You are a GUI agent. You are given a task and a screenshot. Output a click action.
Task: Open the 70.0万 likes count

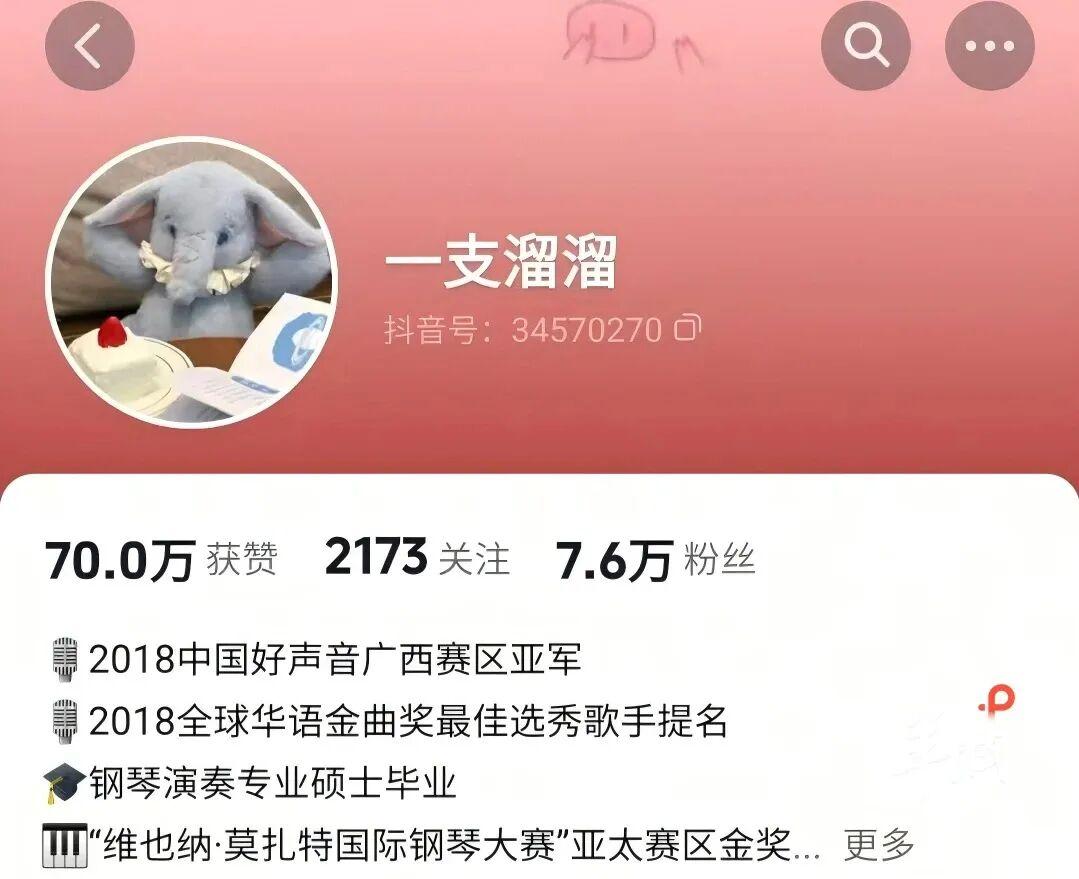click(x=161, y=560)
